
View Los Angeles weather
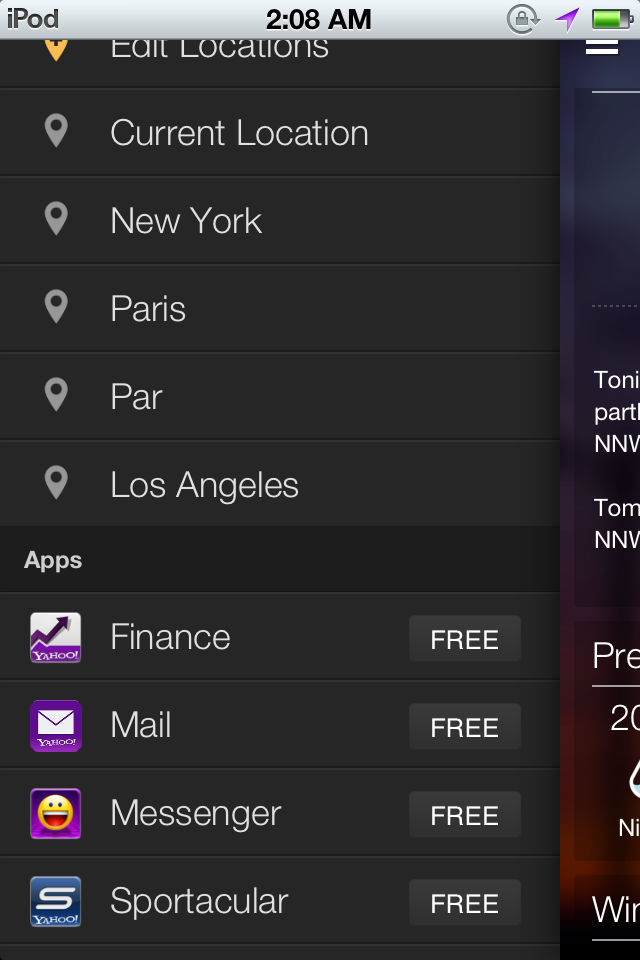point(204,485)
